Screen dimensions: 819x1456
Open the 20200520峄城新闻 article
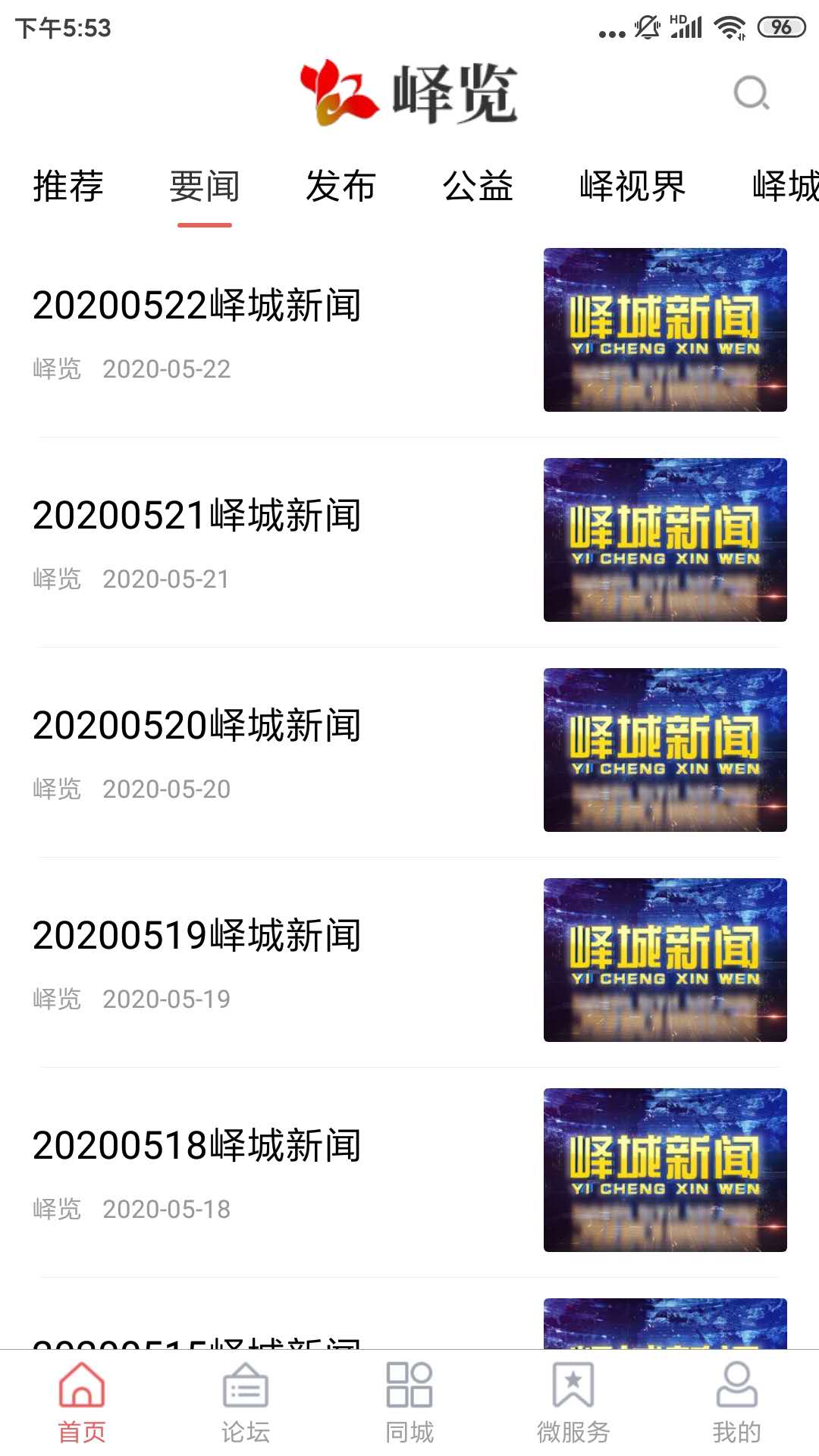tap(409, 751)
